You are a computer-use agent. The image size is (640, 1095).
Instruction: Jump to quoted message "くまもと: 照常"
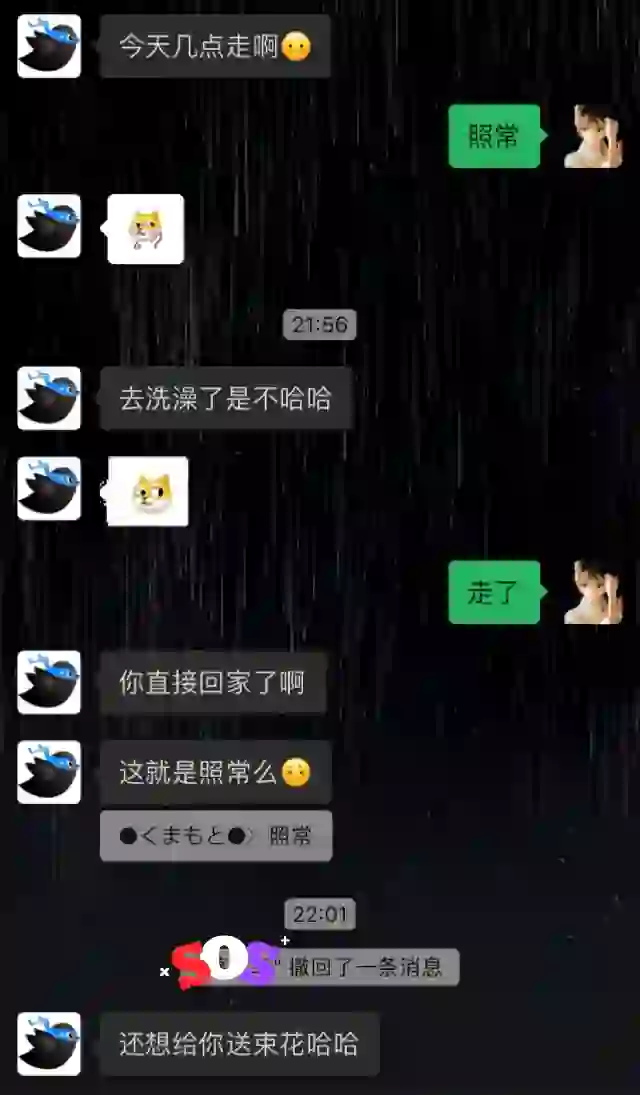[x=216, y=836]
